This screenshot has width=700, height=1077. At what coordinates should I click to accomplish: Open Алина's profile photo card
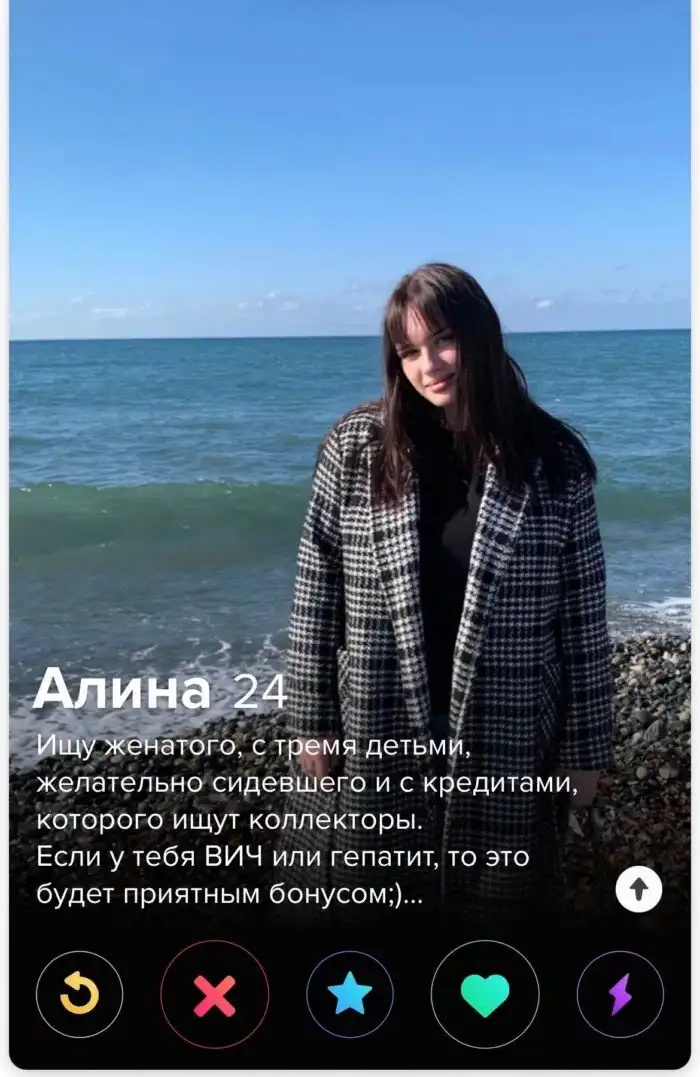tap(350, 400)
